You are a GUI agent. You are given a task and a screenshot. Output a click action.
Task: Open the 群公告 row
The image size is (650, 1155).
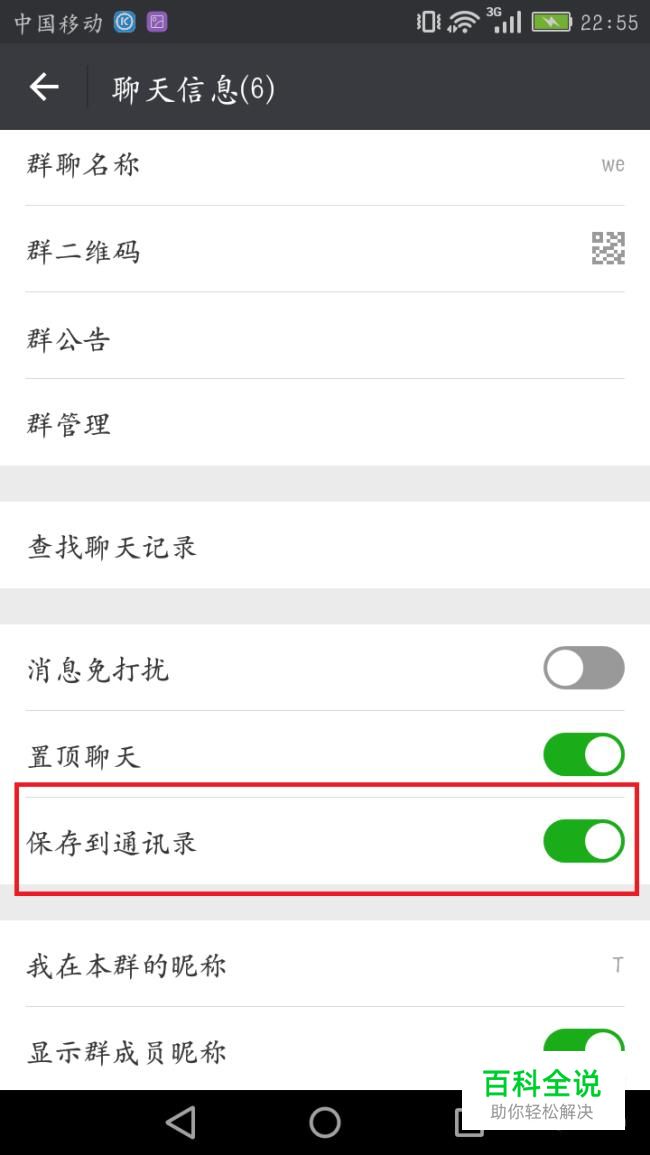click(x=325, y=338)
